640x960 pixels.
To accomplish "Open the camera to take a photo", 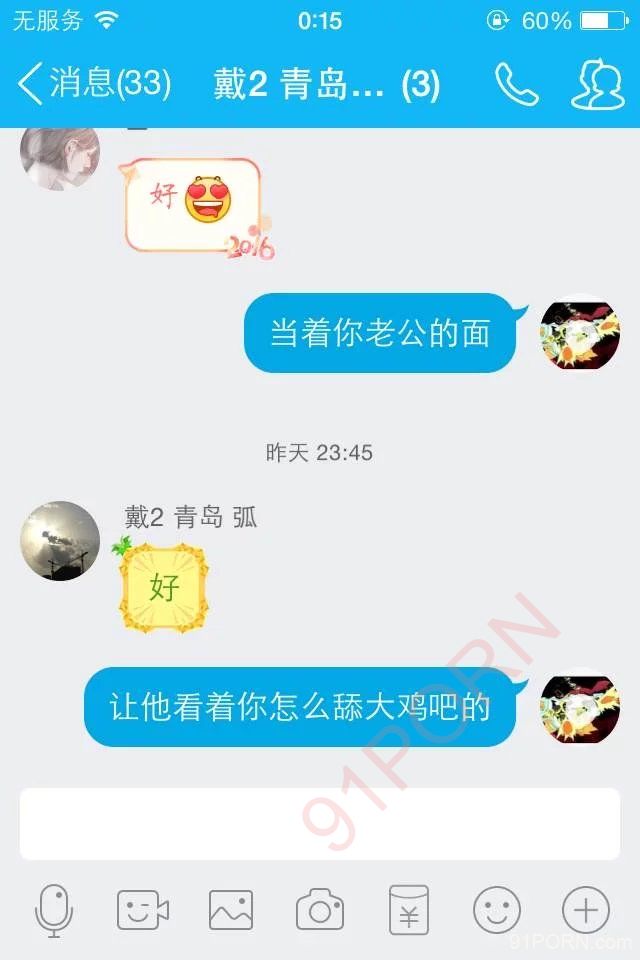I will (x=320, y=910).
